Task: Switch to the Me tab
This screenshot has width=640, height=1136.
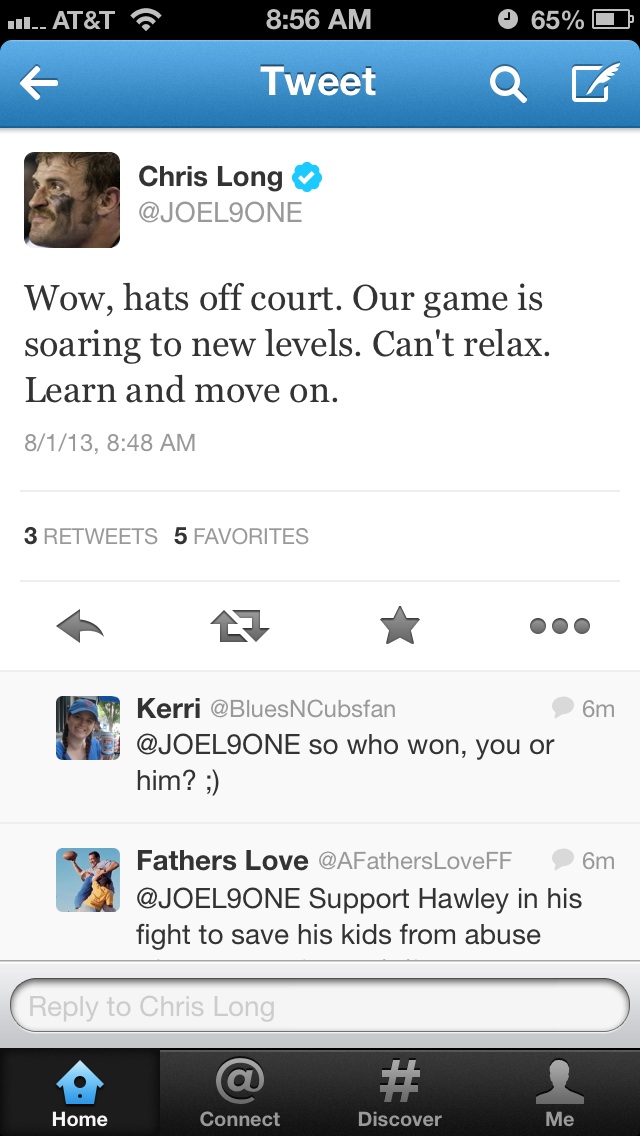Action: (560, 1093)
